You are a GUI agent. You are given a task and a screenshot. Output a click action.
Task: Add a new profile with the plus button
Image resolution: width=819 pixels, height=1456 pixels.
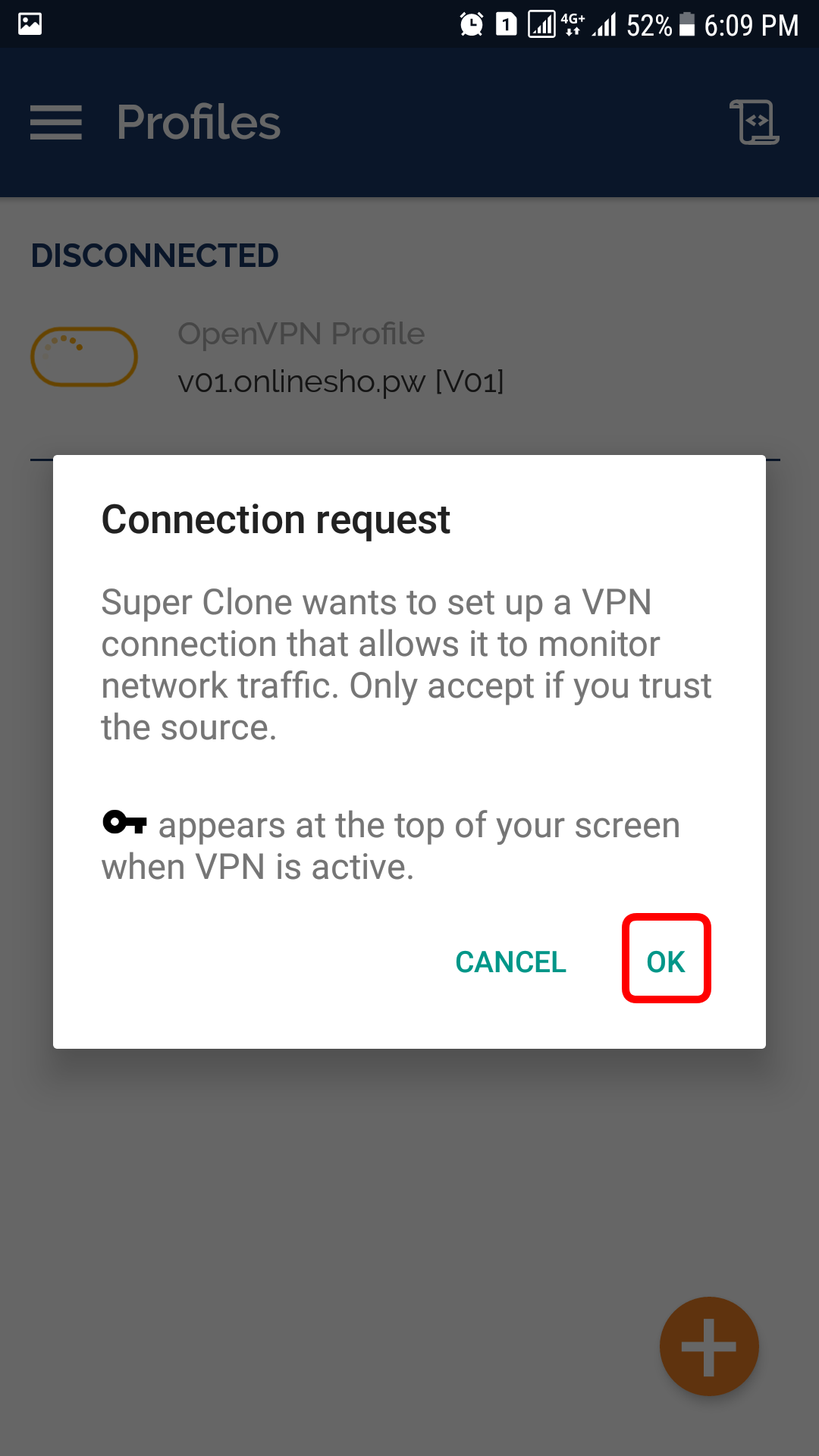(708, 1346)
